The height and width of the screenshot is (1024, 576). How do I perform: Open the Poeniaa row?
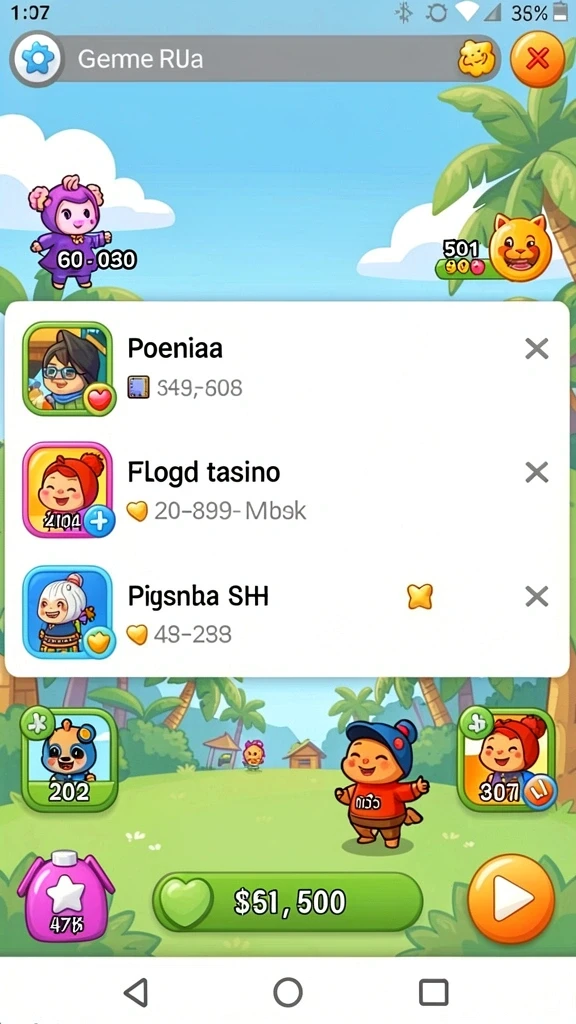287,369
